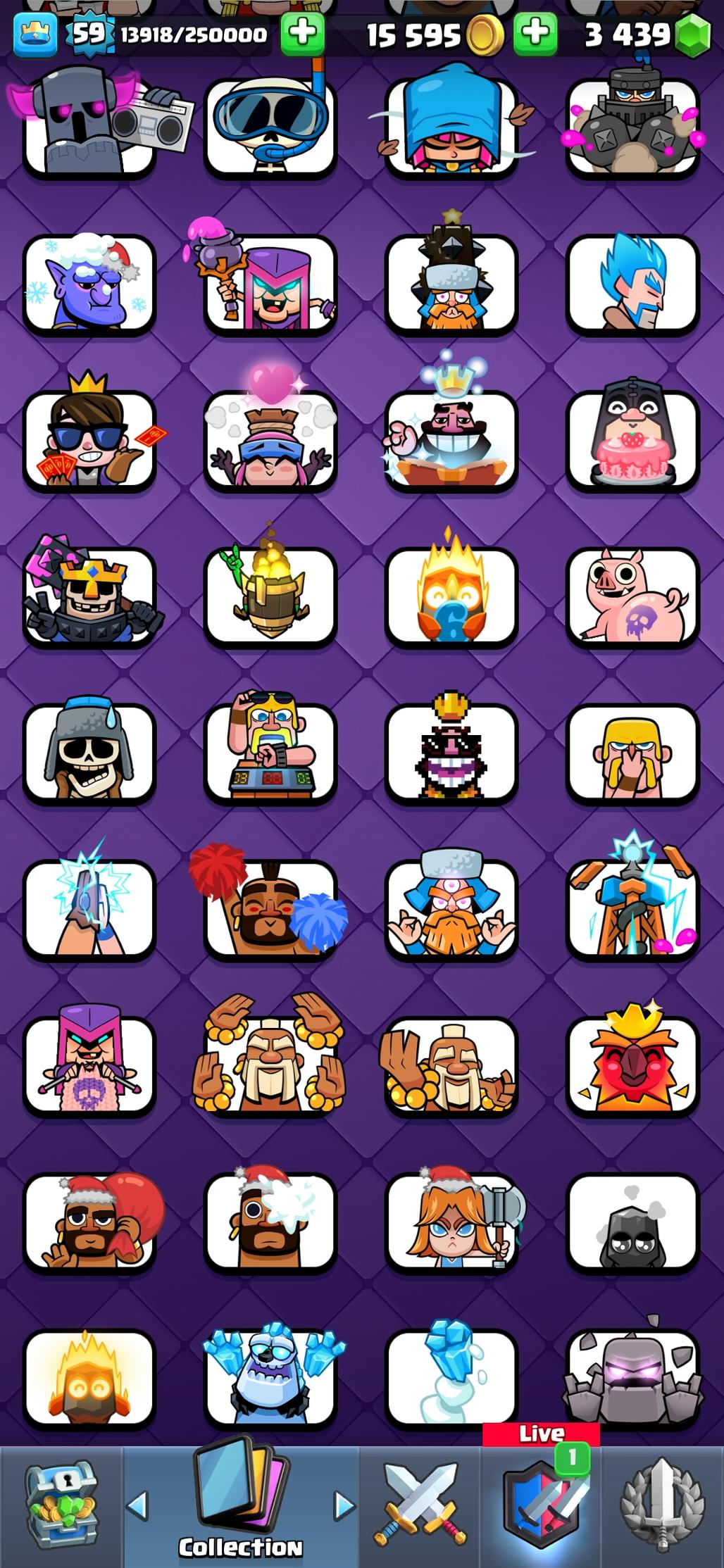Screen dimensions: 724x1568
Task: Open the tournament laurel sword tab
Action: pos(662,1505)
